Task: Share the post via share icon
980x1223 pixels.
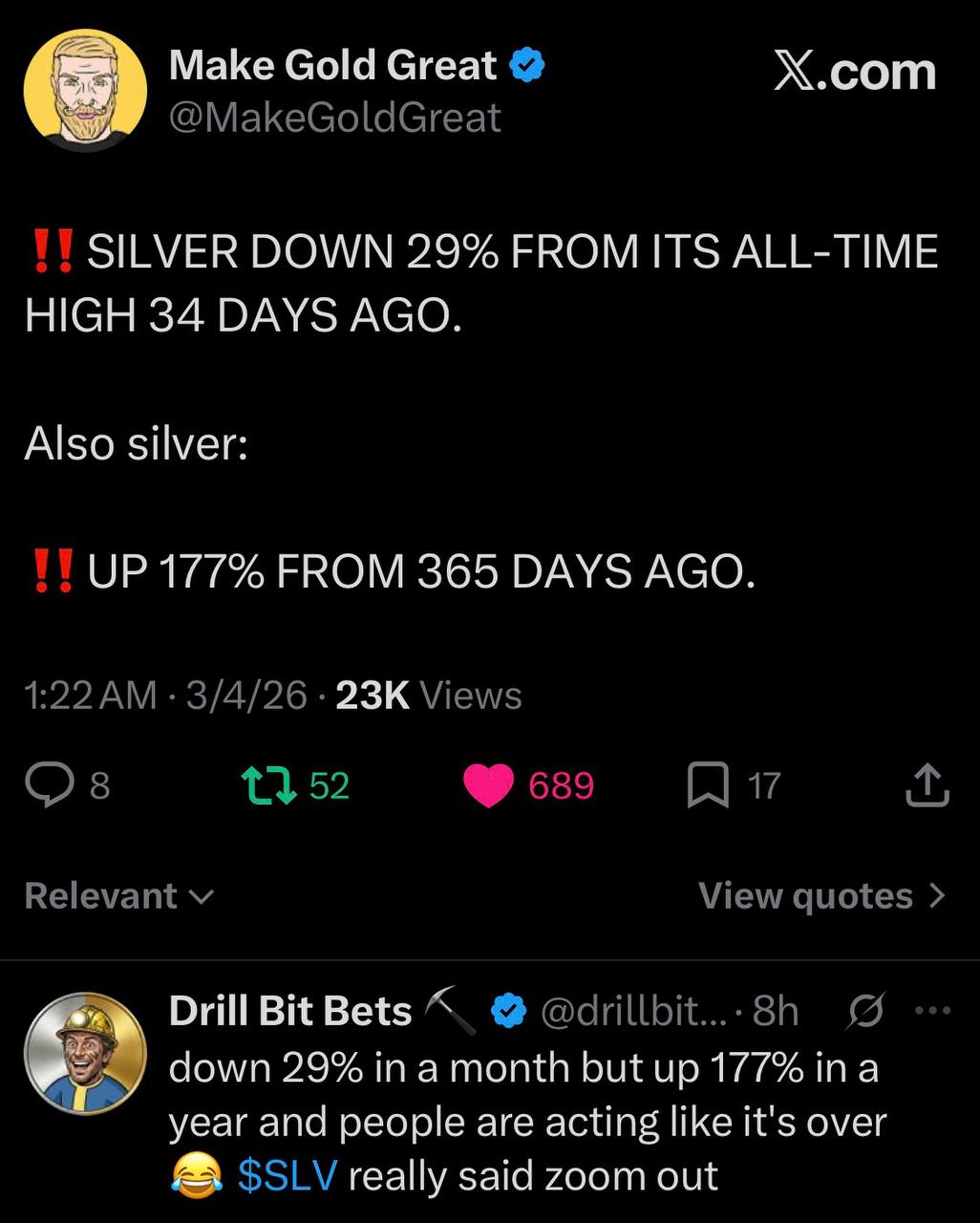Action: tap(926, 785)
